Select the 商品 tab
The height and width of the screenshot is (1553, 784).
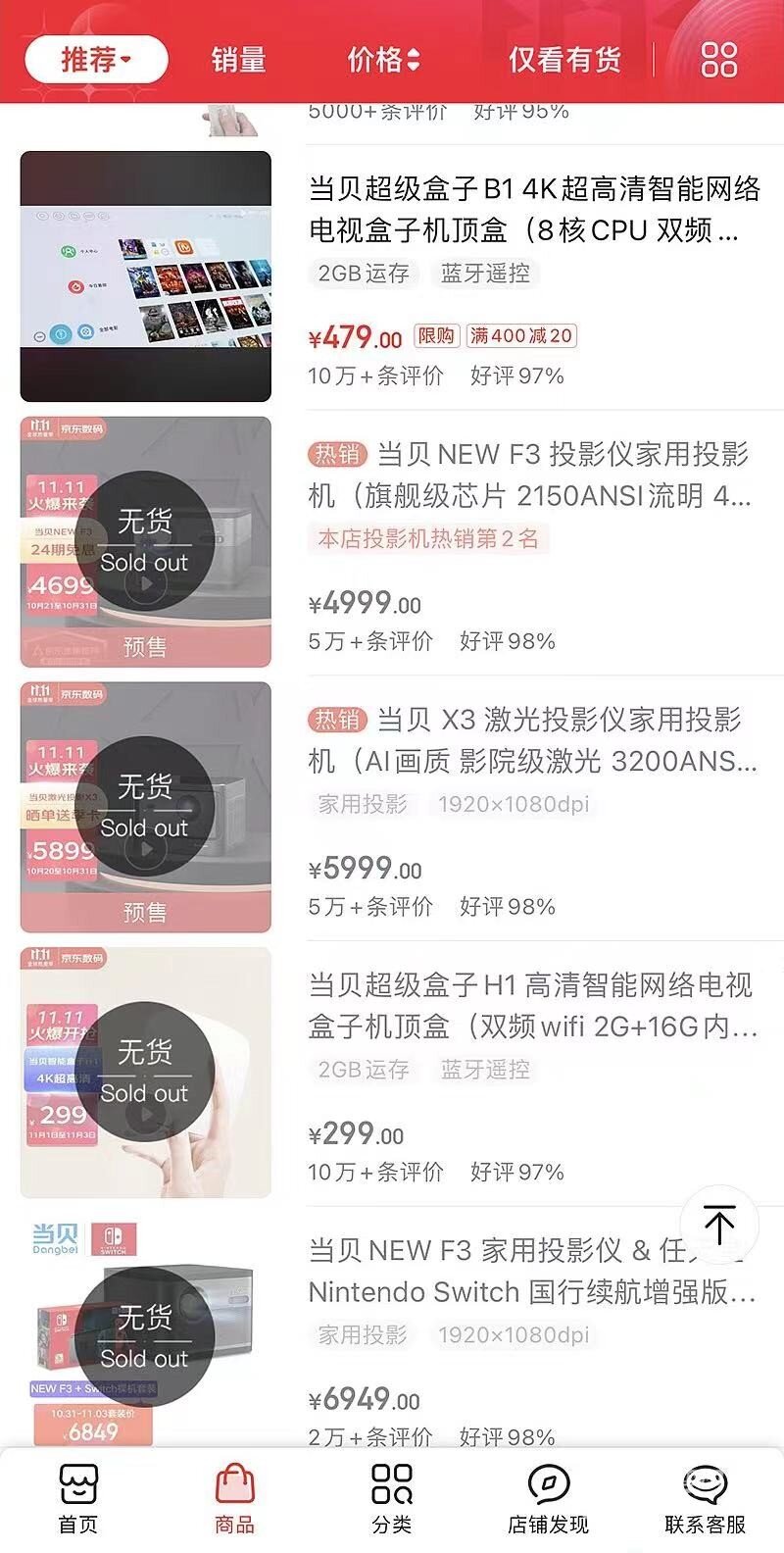pos(235,1498)
